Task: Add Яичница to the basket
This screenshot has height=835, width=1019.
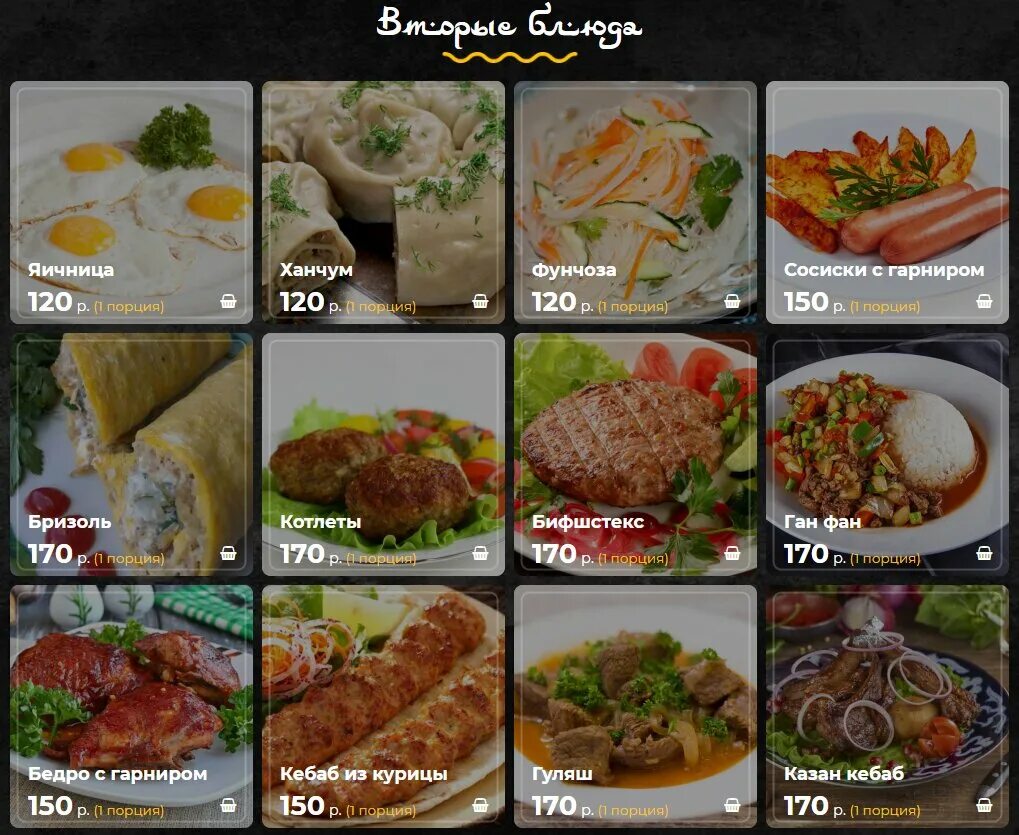Action: point(228,301)
